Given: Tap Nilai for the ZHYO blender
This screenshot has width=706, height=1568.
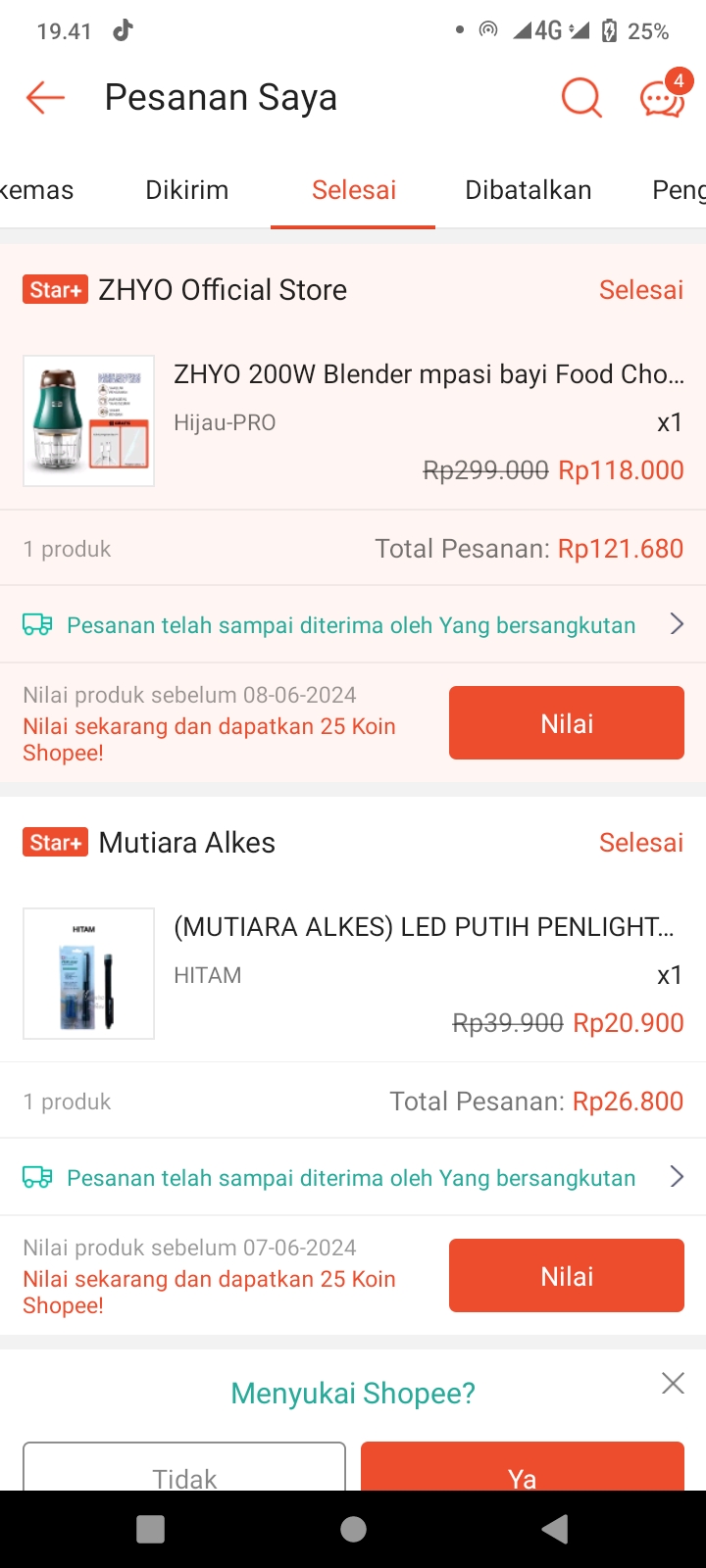Looking at the screenshot, I should (566, 723).
